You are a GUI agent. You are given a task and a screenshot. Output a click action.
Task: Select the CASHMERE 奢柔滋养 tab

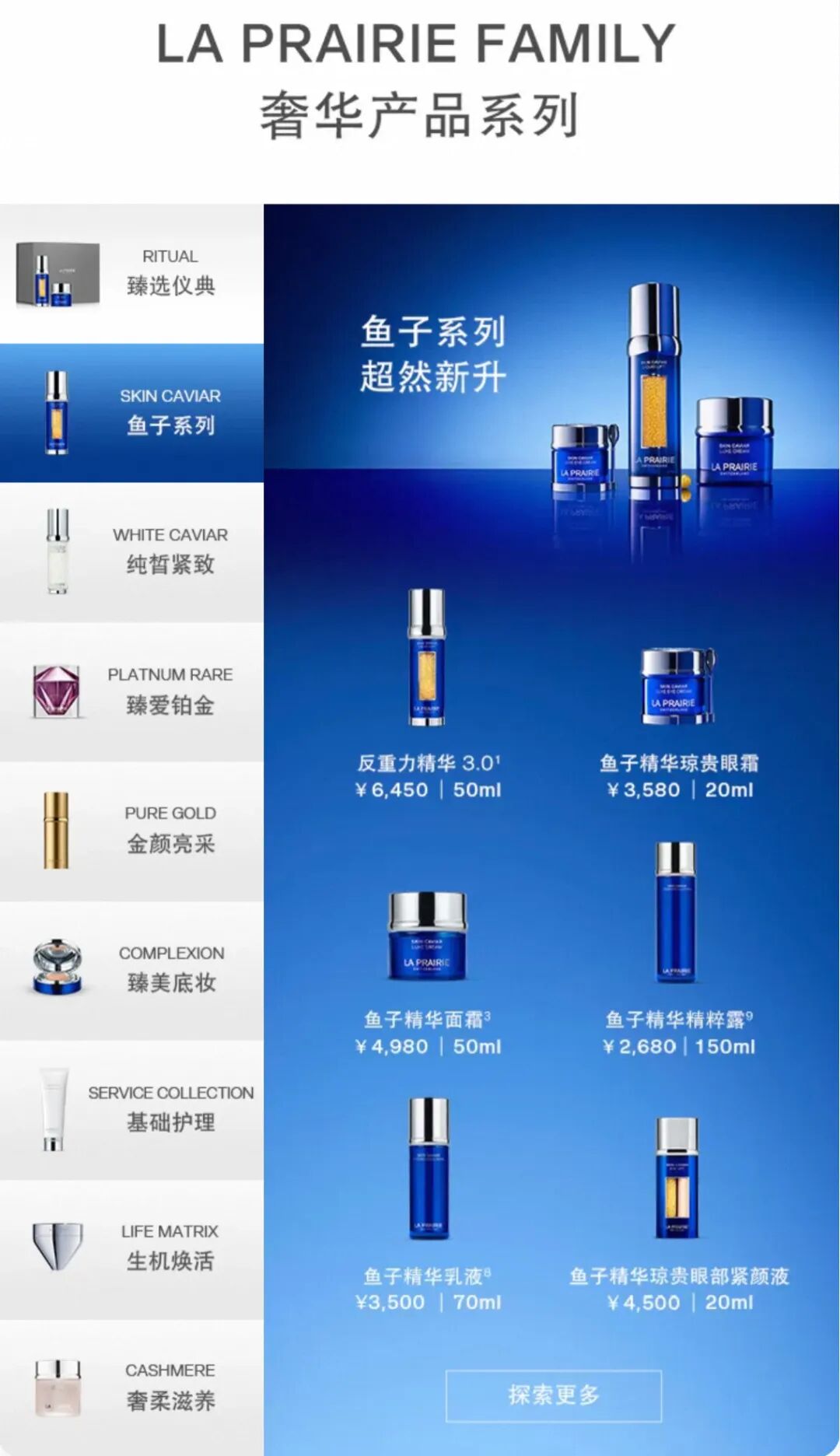tap(131, 1387)
